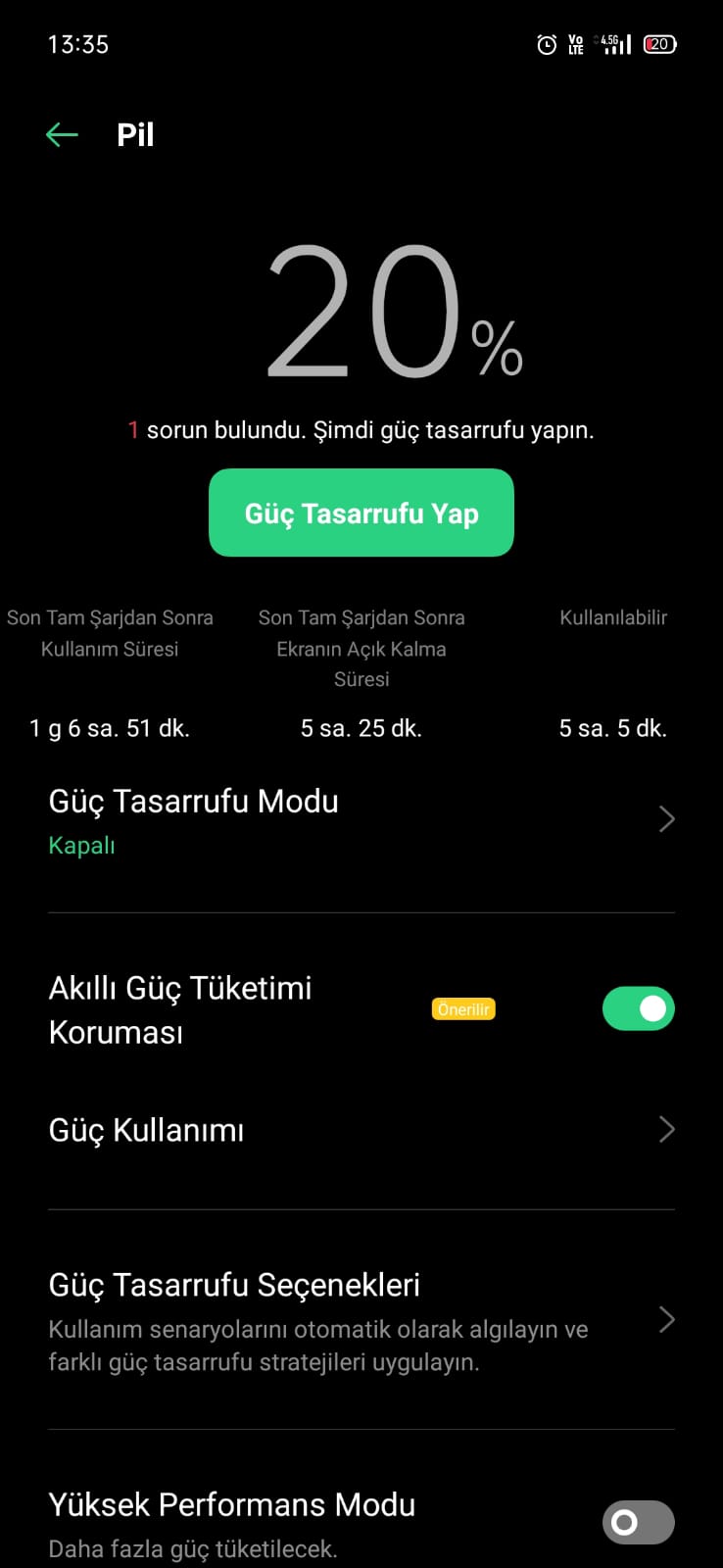Disable Akıllı Güç Tüketimi Koruması switch
This screenshot has height=1568, width=723.
(x=638, y=1008)
